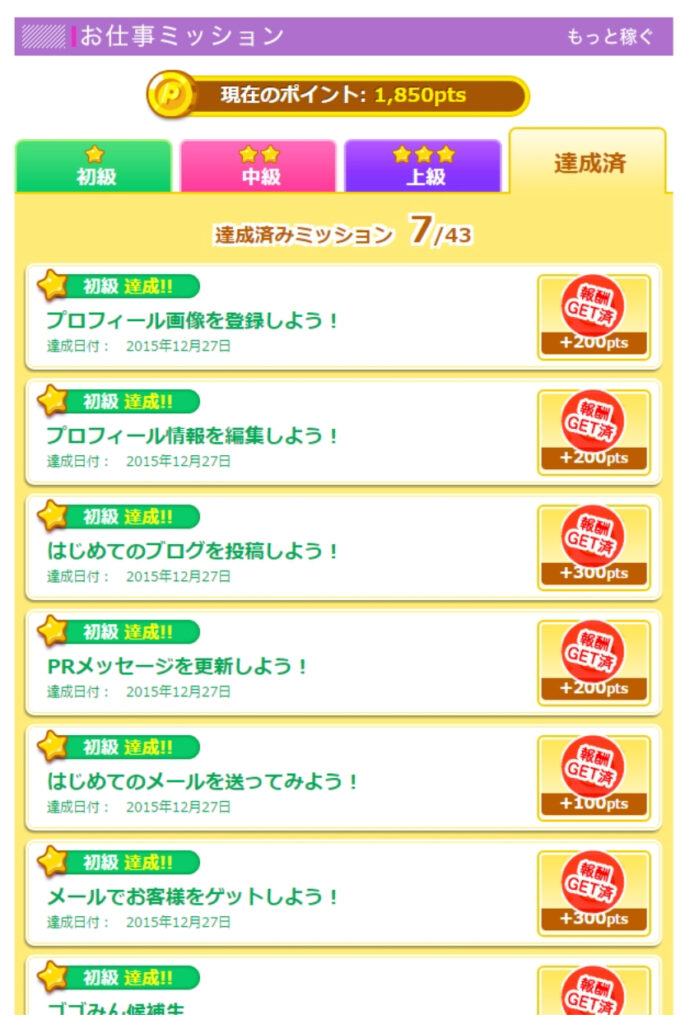Image resolution: width=685 pixels, height=1024 pixels.
Task: Open the メールでお客様をゲットしよう mission
Action: 193,896
